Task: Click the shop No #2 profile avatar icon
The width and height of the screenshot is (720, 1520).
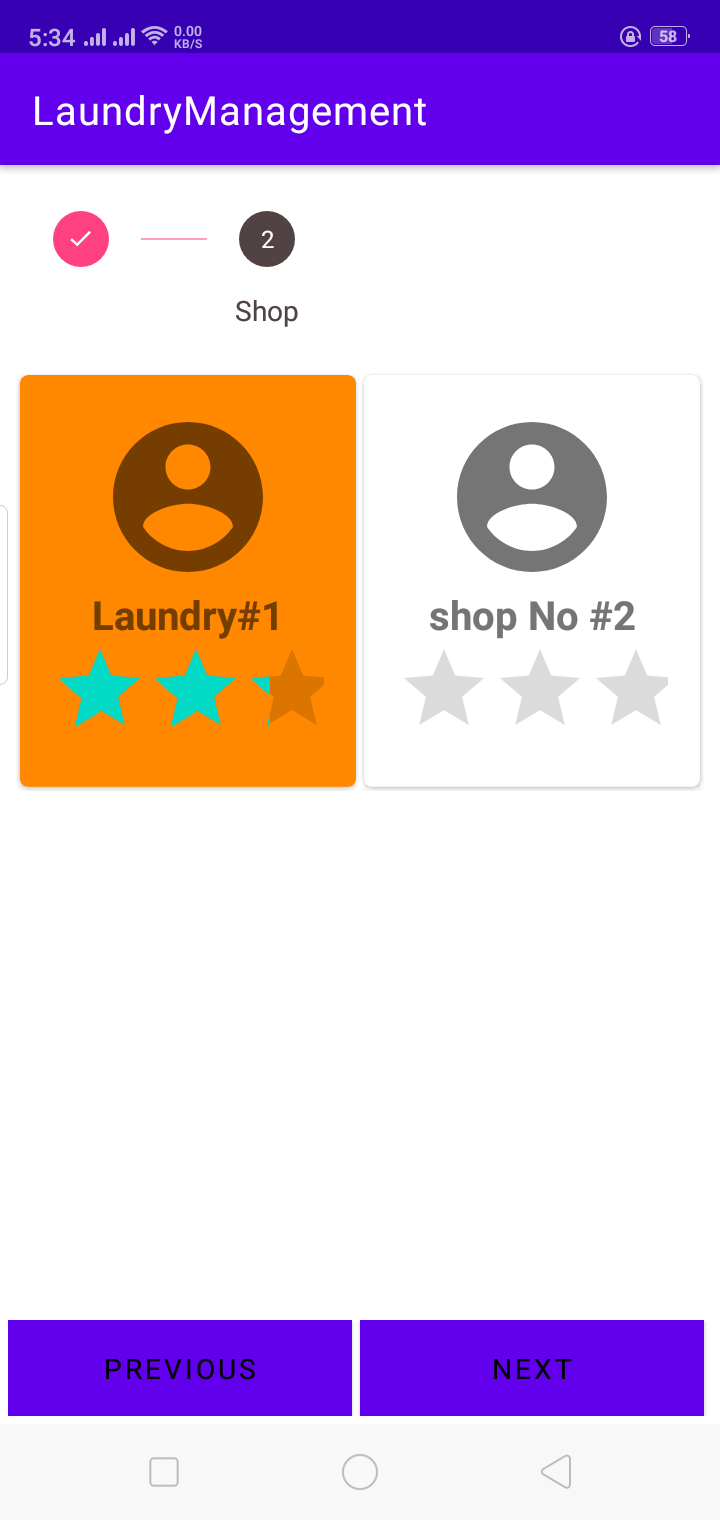Action: point(531,496)
